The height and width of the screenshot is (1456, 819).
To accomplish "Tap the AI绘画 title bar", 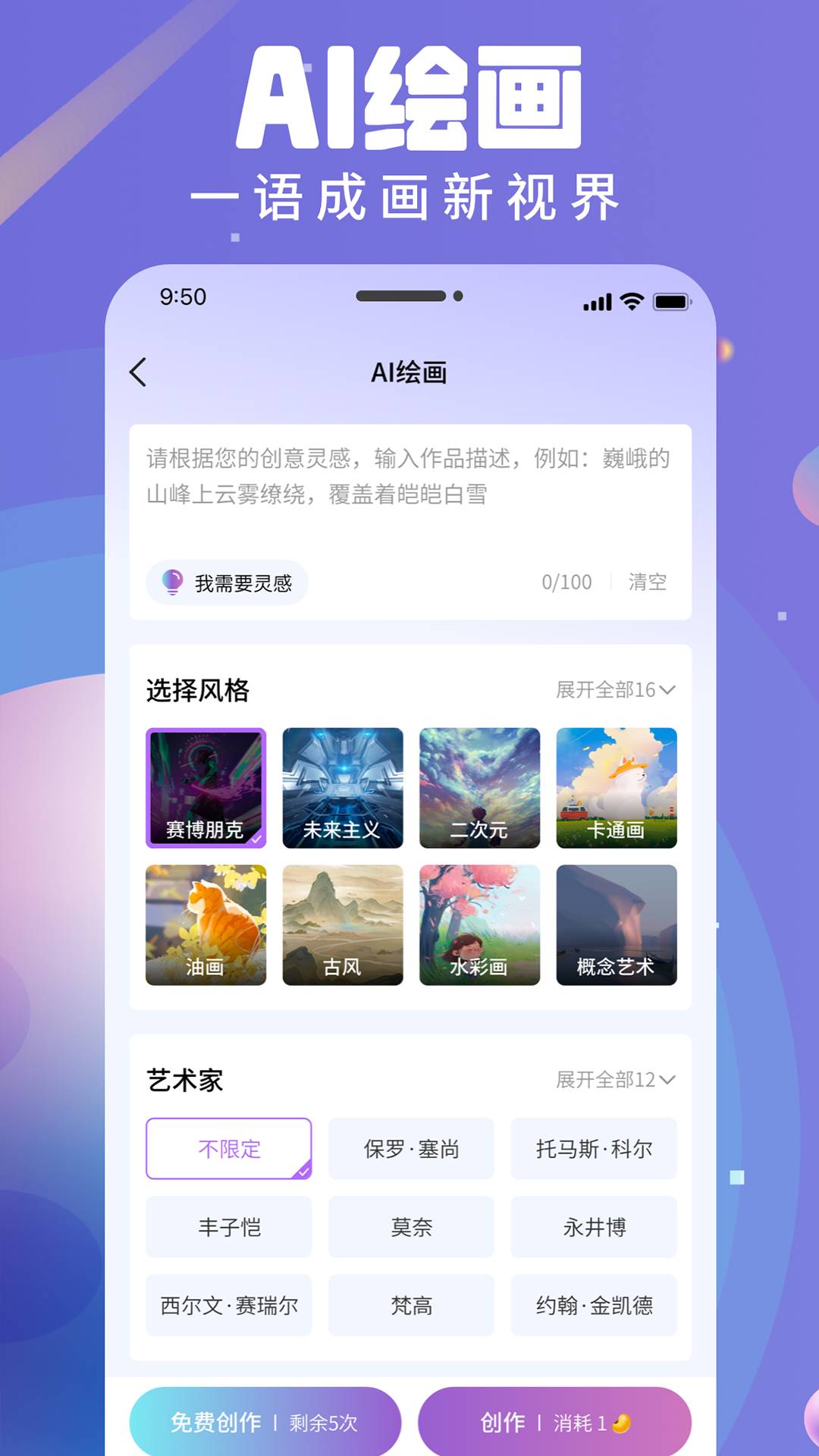I will tap(409, 372).
